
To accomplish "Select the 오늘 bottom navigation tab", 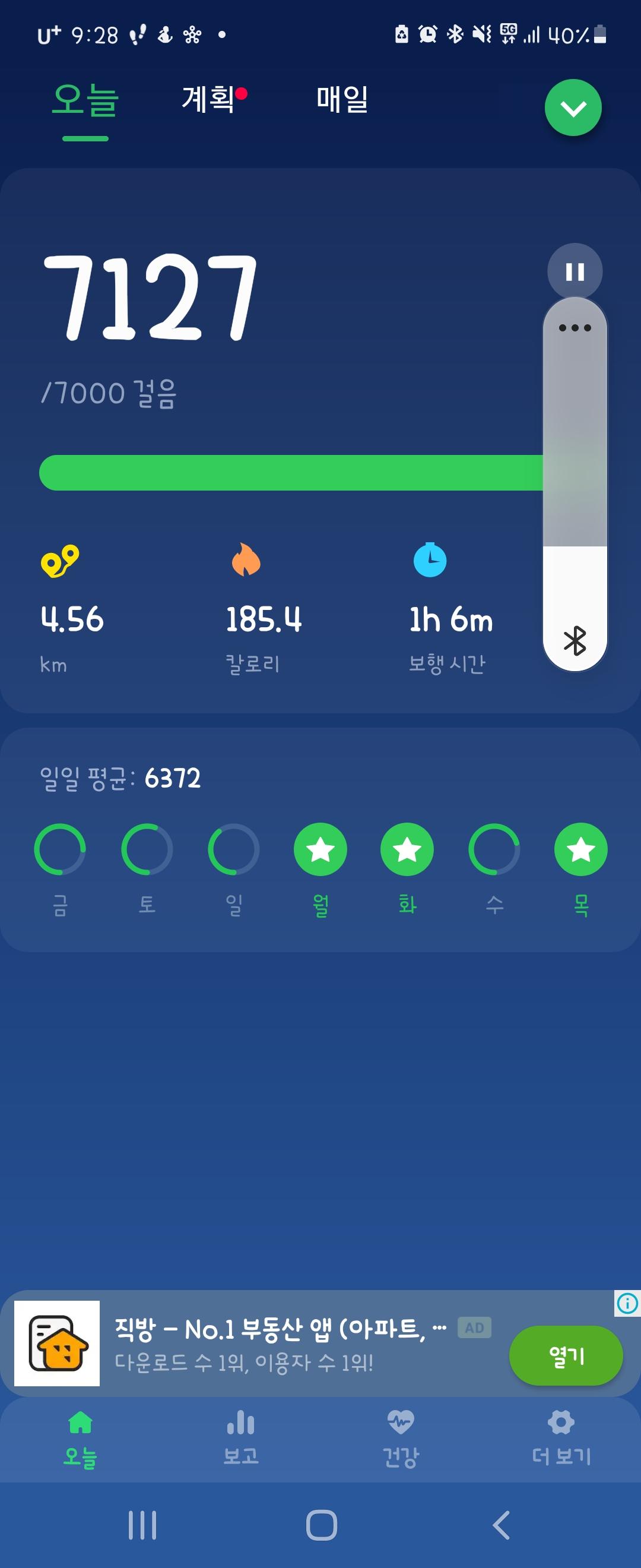I will (80, 1437).
